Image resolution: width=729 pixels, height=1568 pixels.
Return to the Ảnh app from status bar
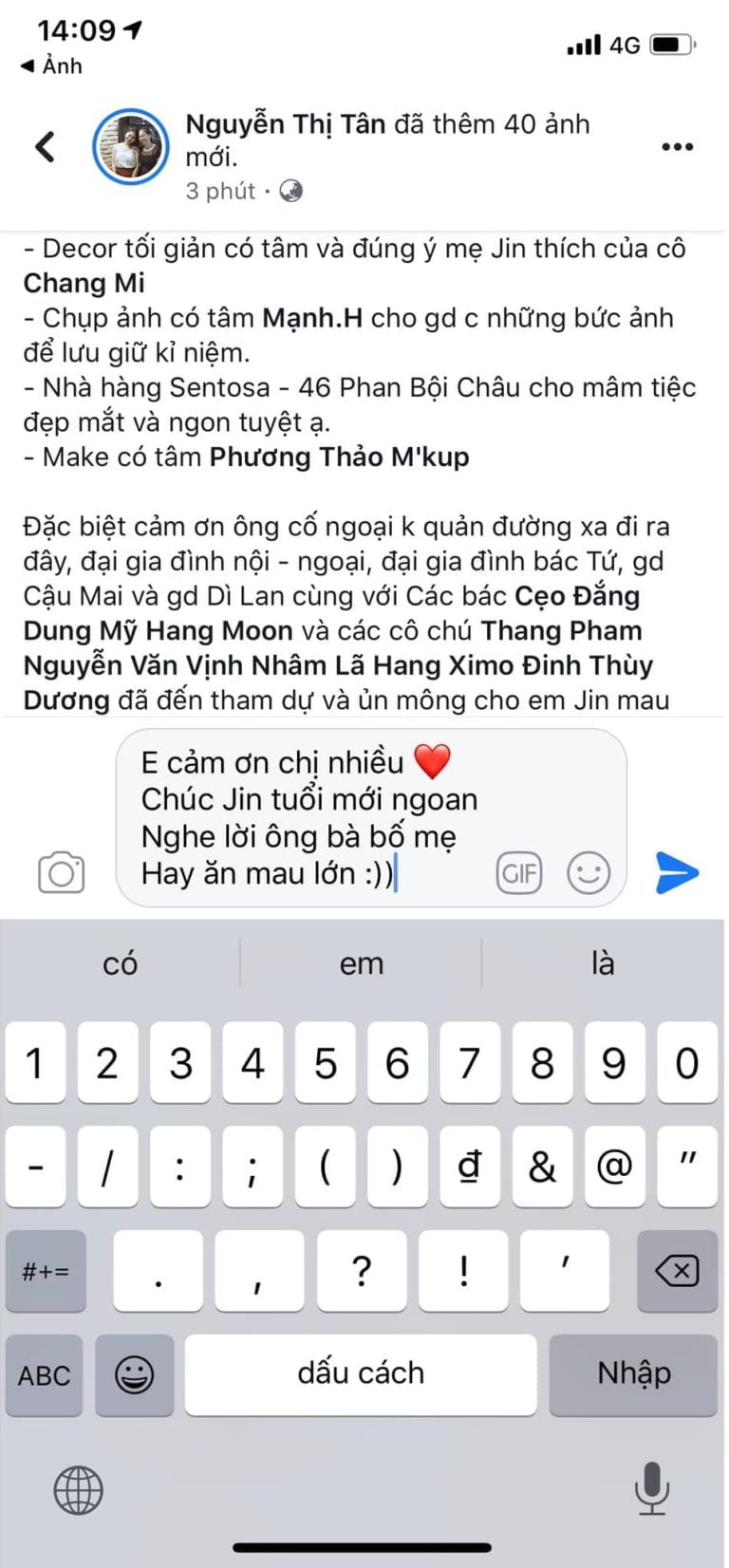pos(51,66)
